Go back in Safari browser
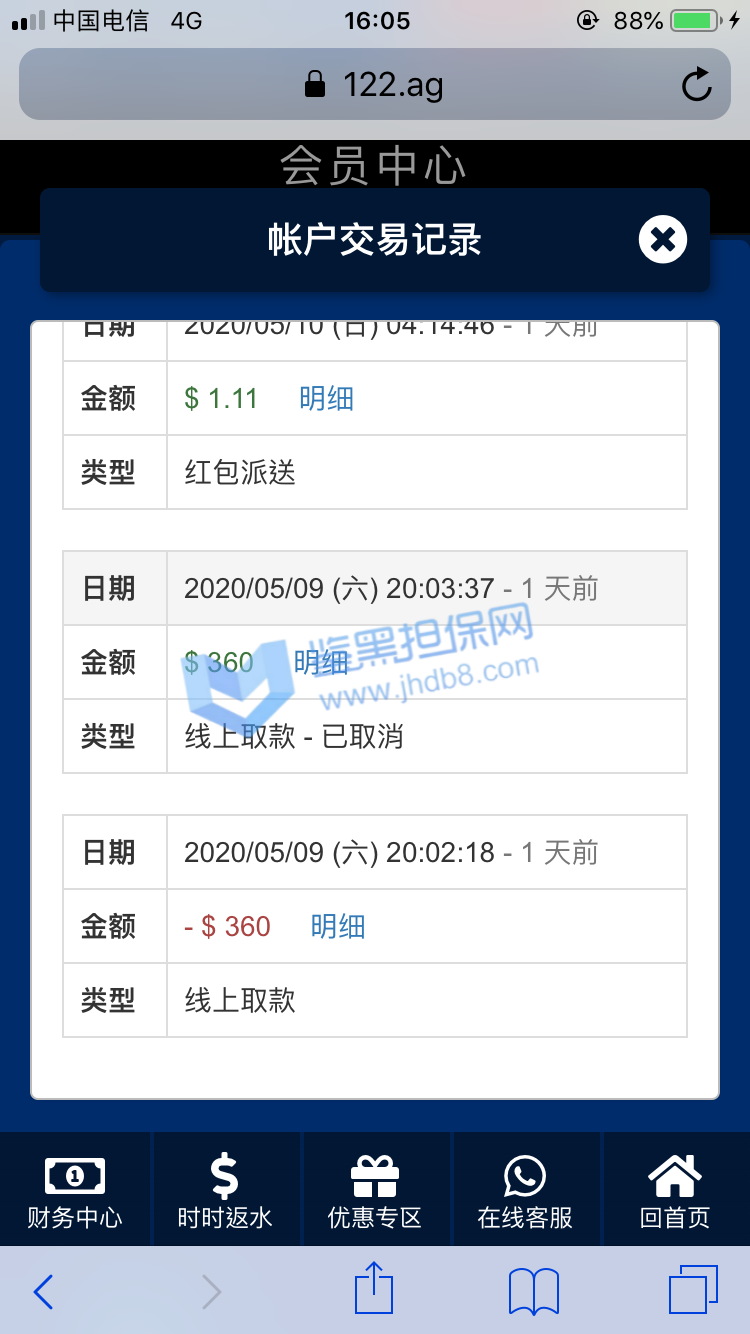 point(43,1292)
